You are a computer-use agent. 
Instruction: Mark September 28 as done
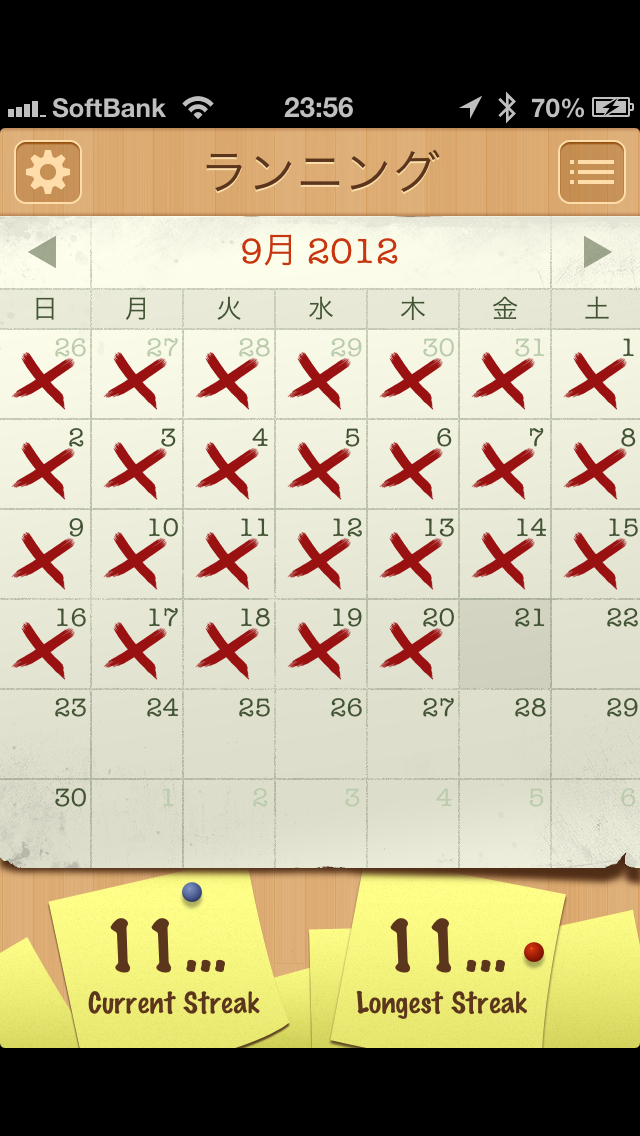pos(505,735)
